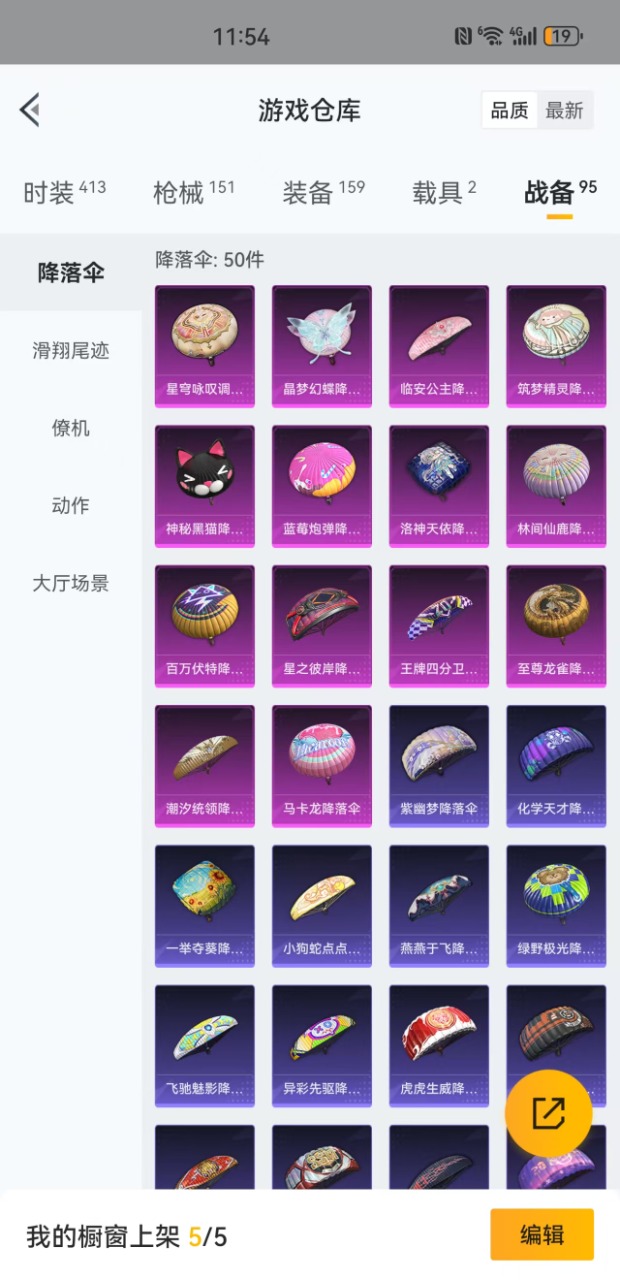
Task: Open the 神秘黑猫 parachute item
Action: pos(205,486)
